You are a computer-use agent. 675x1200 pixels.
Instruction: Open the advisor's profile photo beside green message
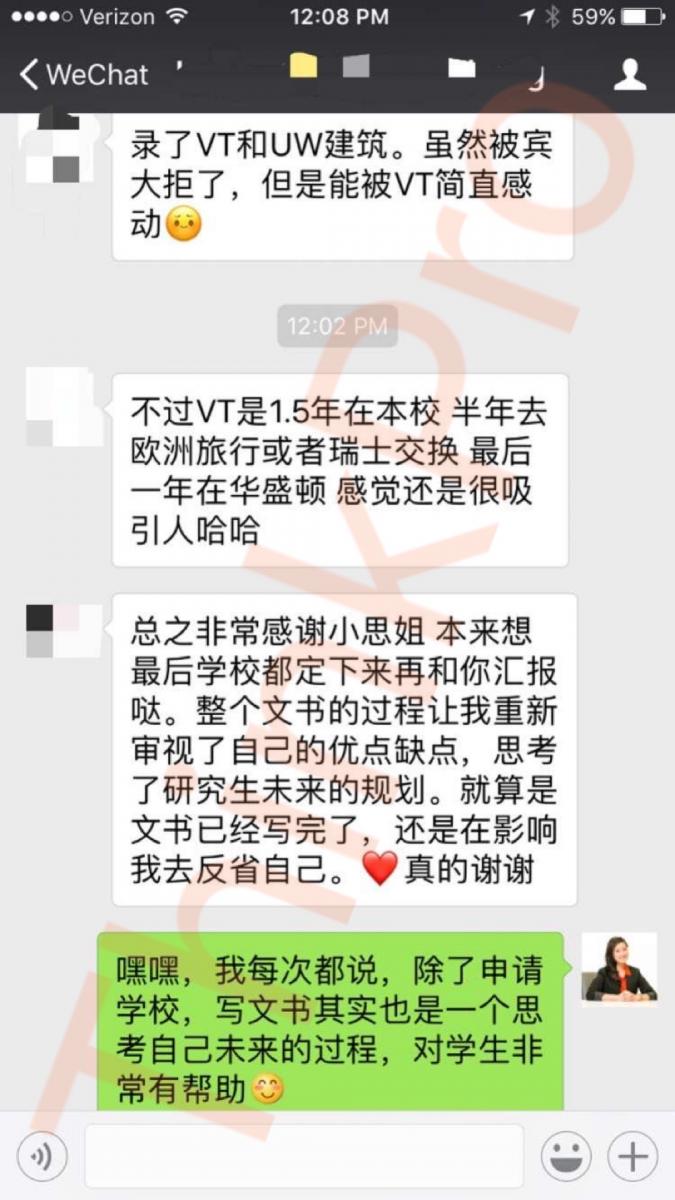(620, 969)
